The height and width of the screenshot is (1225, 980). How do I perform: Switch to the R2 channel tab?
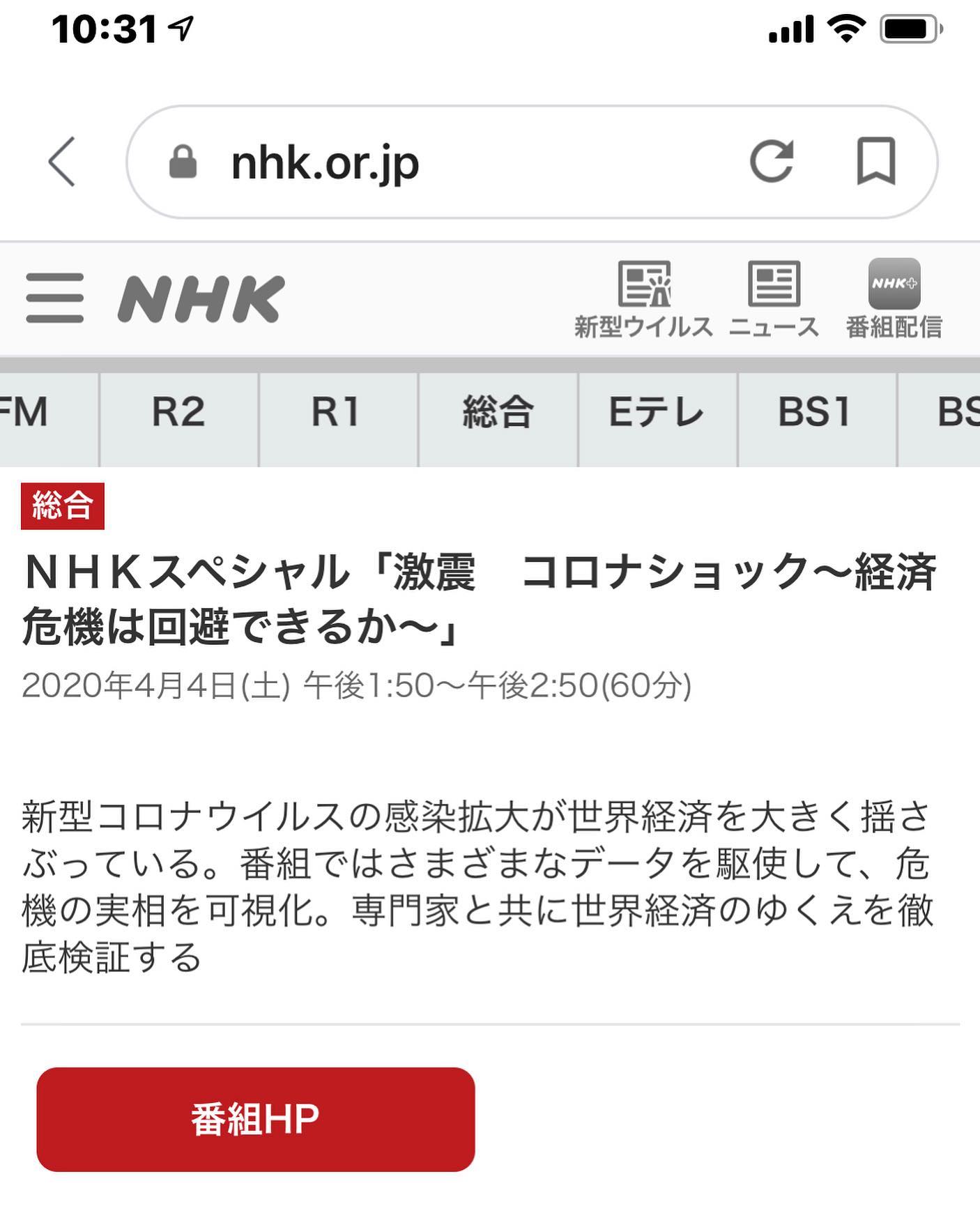(x=178, y=412)
